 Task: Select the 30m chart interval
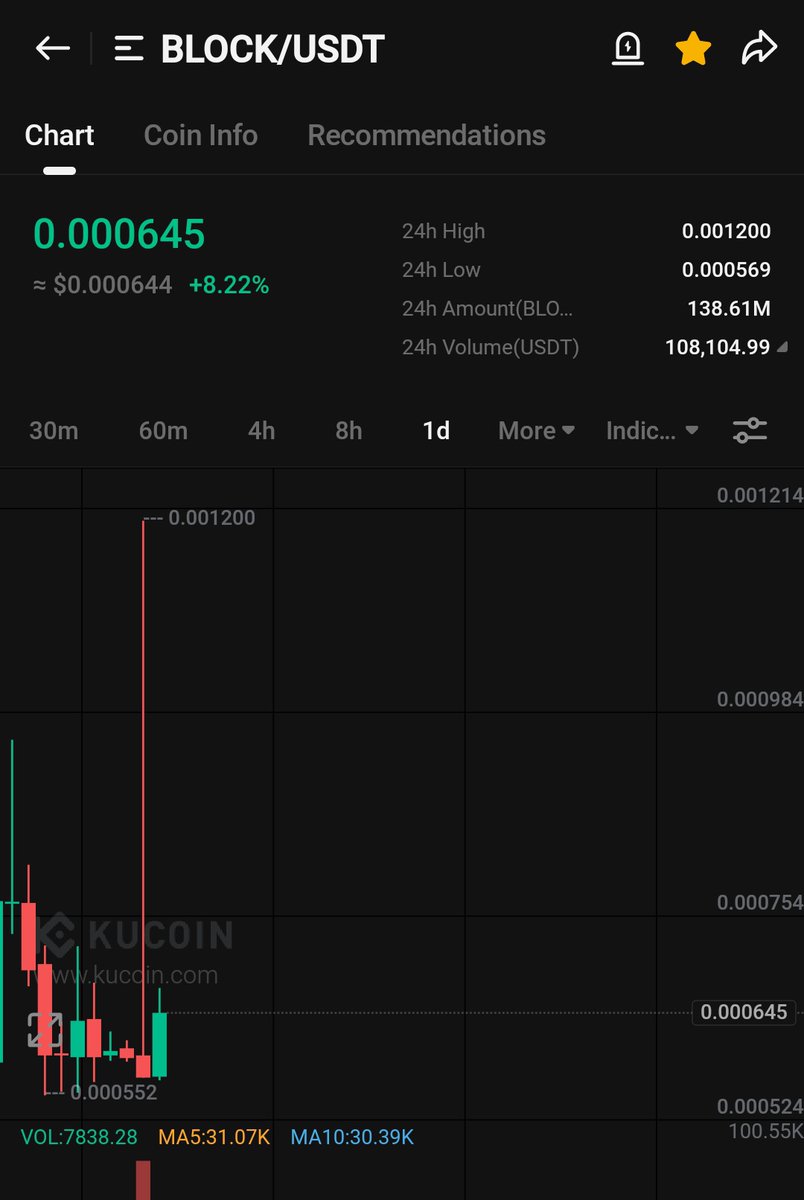54,431
